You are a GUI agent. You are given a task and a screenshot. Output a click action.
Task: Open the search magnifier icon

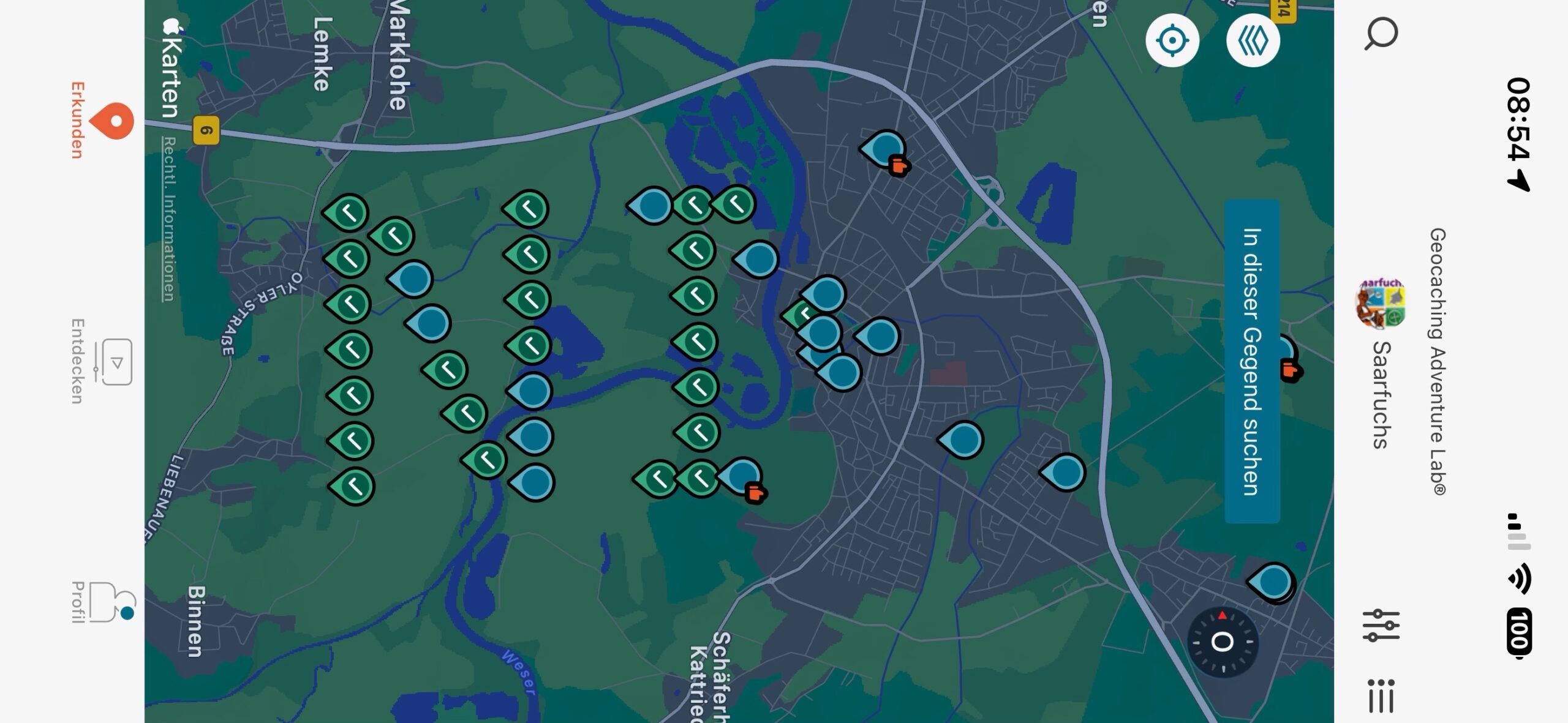pos(1381,33)
